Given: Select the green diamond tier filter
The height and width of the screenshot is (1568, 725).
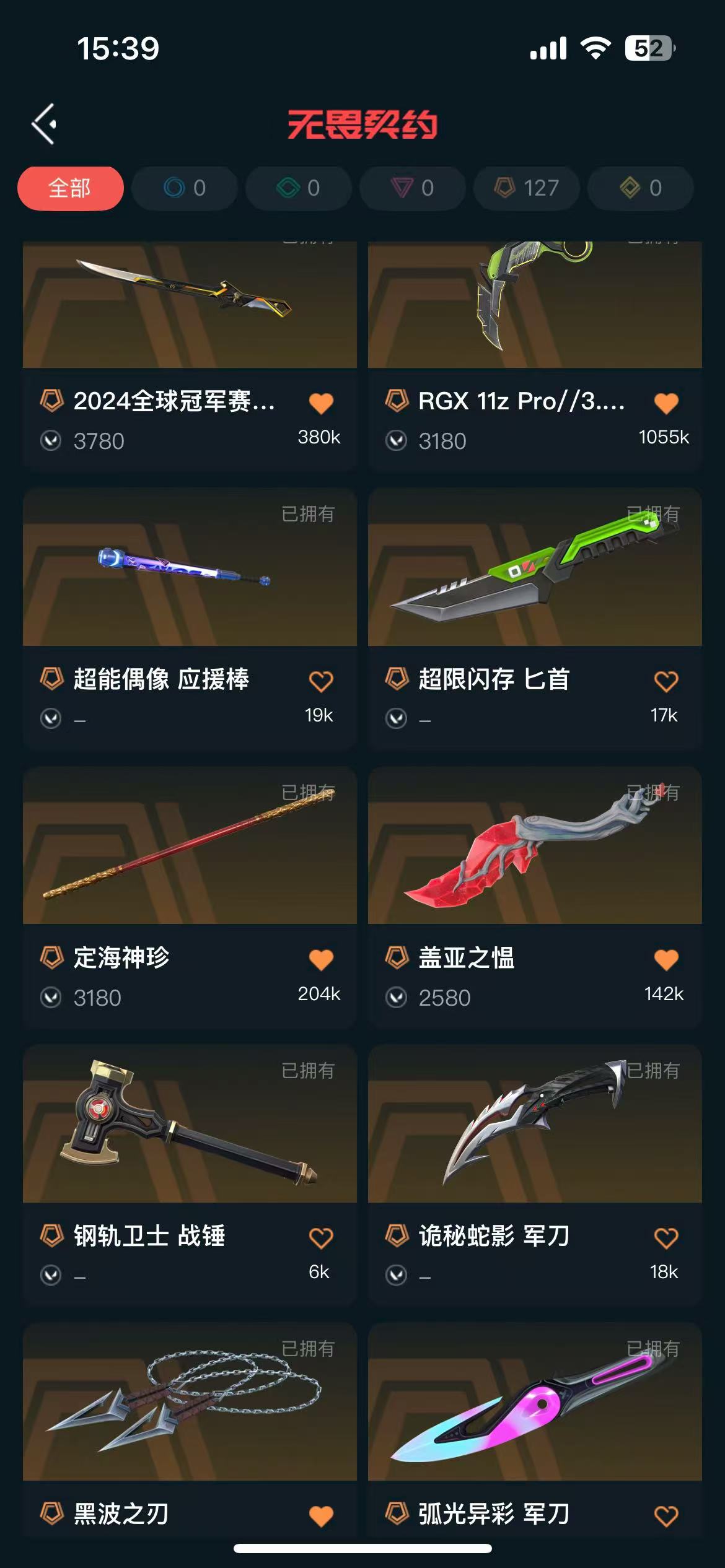Looking at the screenshot, I should tap(298, 188).
